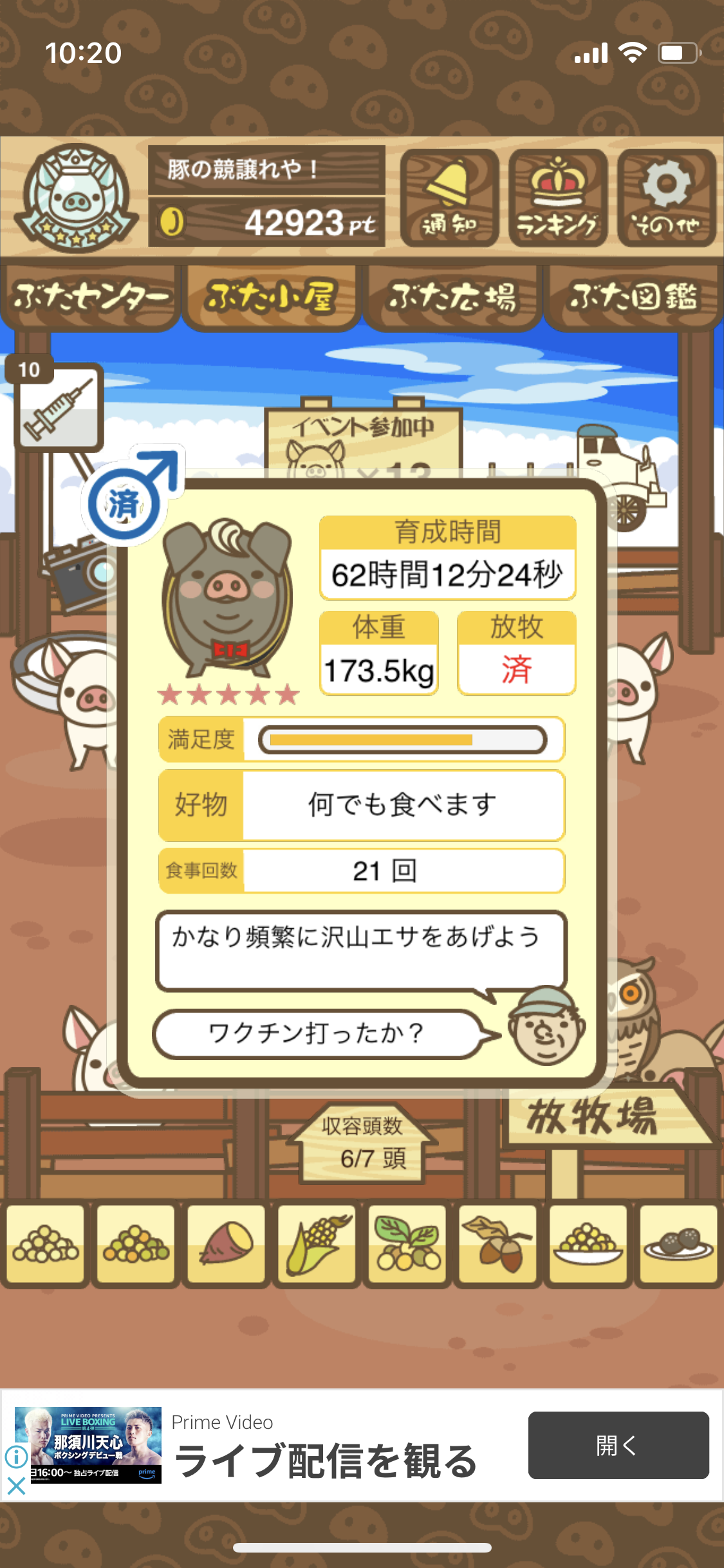This screenshot has width=724, height=1568.
Task: Open the ランキング crown button
Action: pyautogui.click(x=557, y=198)
